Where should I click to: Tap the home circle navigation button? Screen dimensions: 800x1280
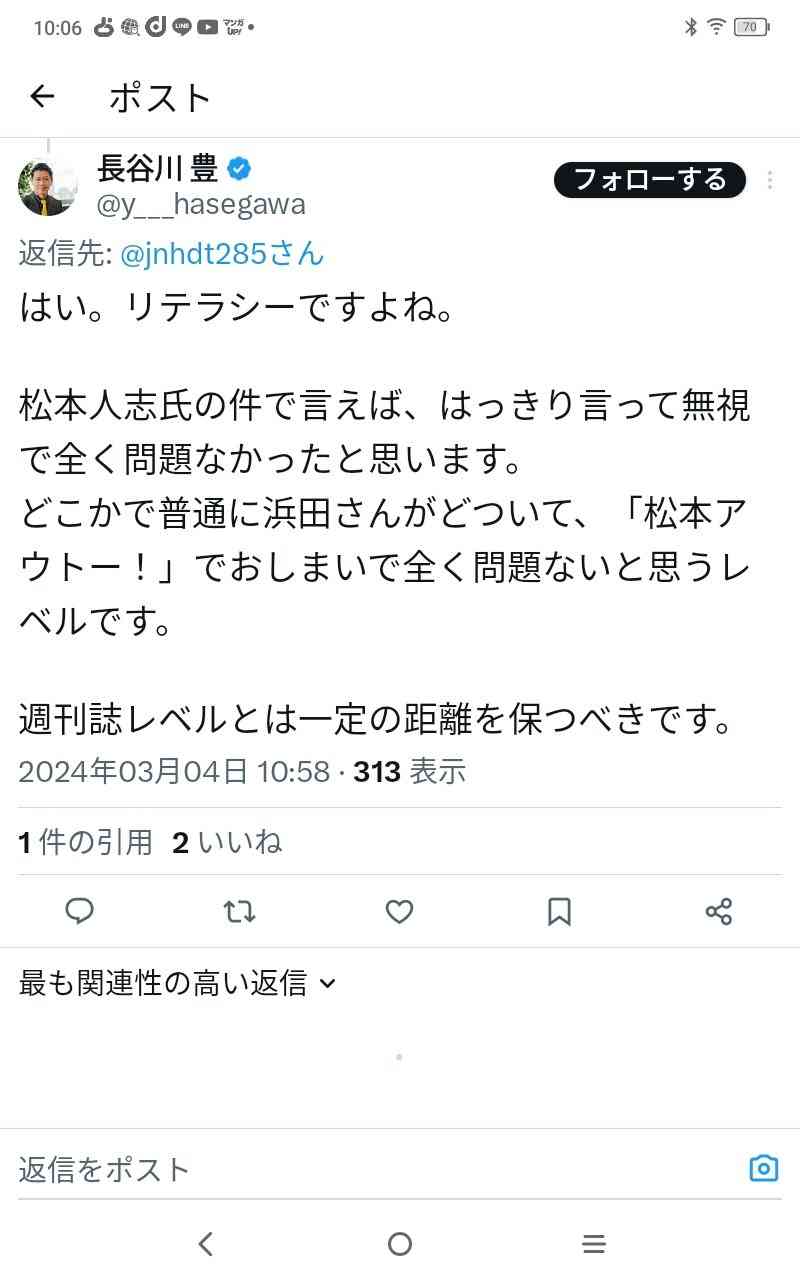coord(400,1243)
